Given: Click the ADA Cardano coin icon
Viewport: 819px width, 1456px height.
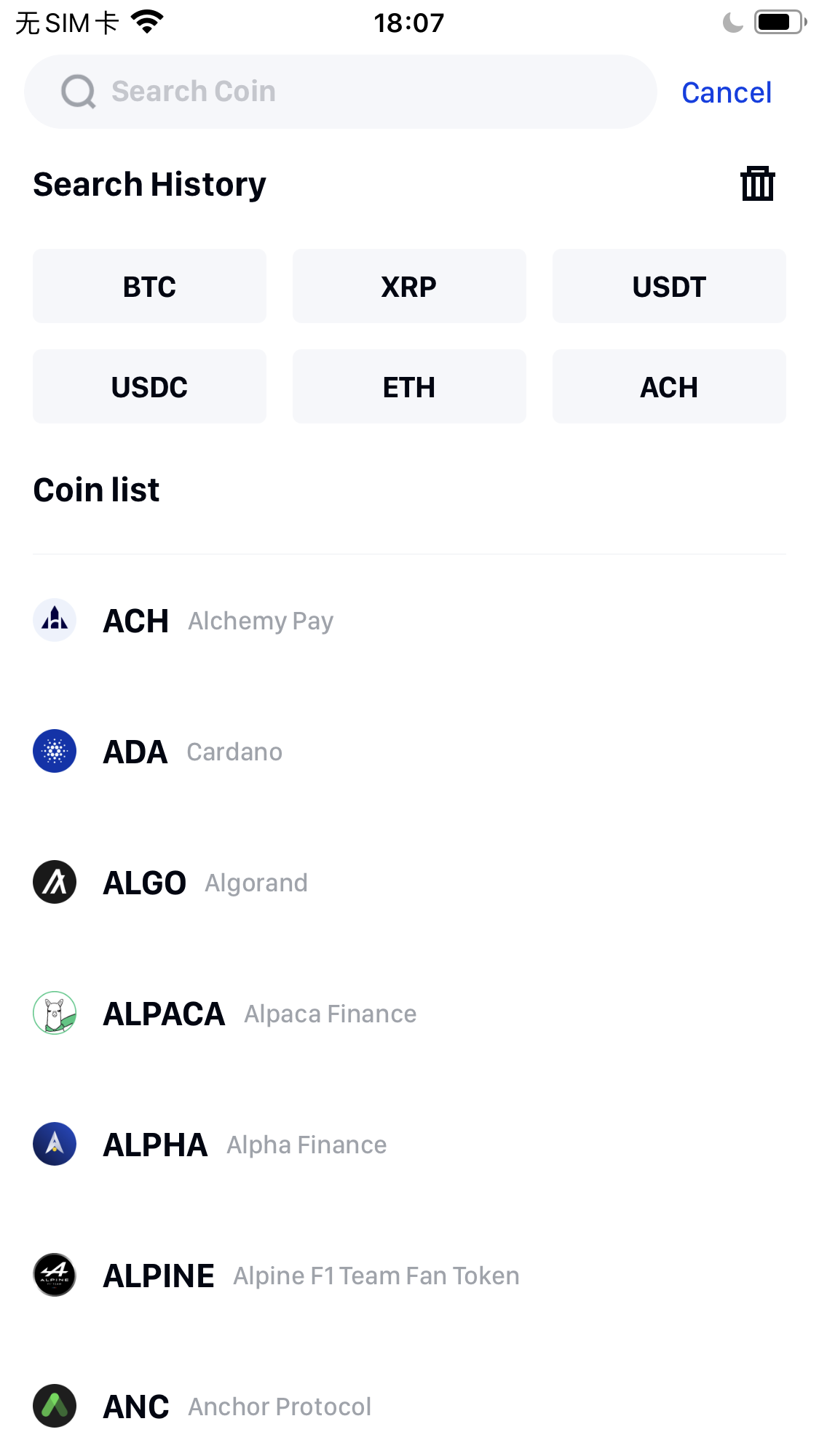Looking at the screenshot, I should (54, 751).
